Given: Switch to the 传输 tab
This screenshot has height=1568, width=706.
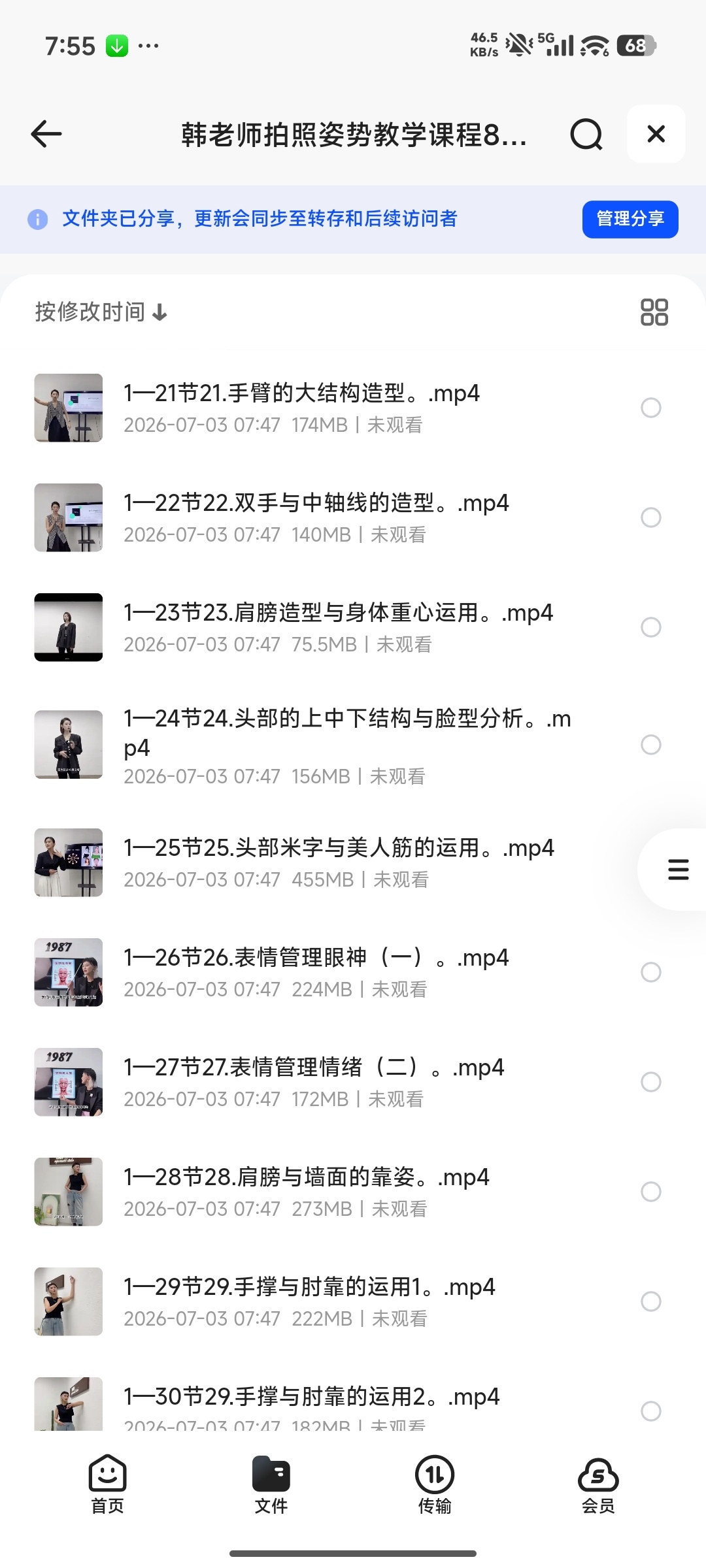Looking at the screenshot, I should tap(435, 1485).
